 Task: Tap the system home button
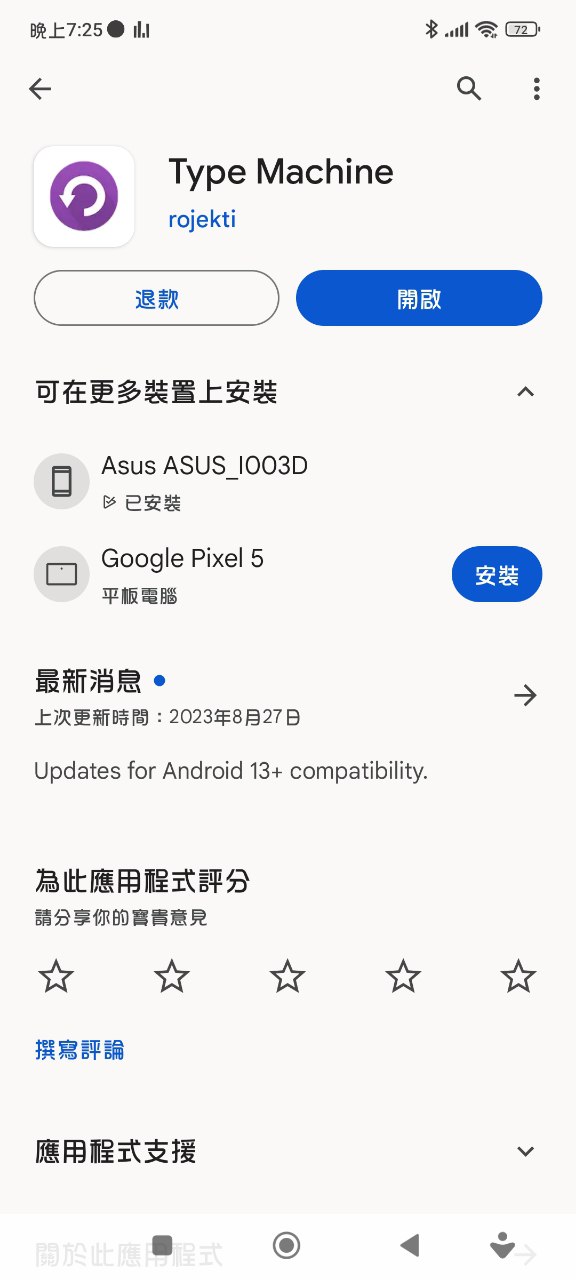tap(287, 1245)
